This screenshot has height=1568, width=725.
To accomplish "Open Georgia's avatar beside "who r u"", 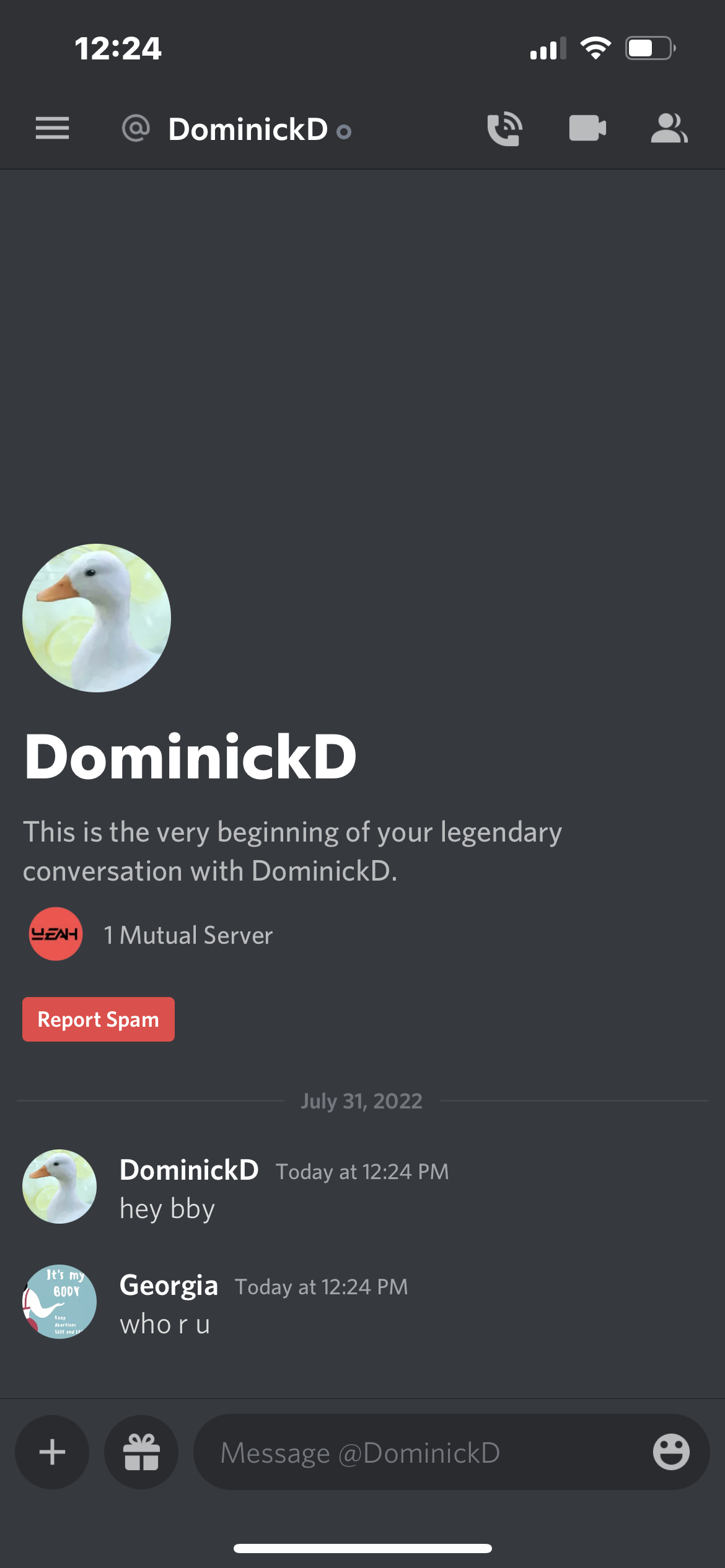I will (x=59, y=1302).
